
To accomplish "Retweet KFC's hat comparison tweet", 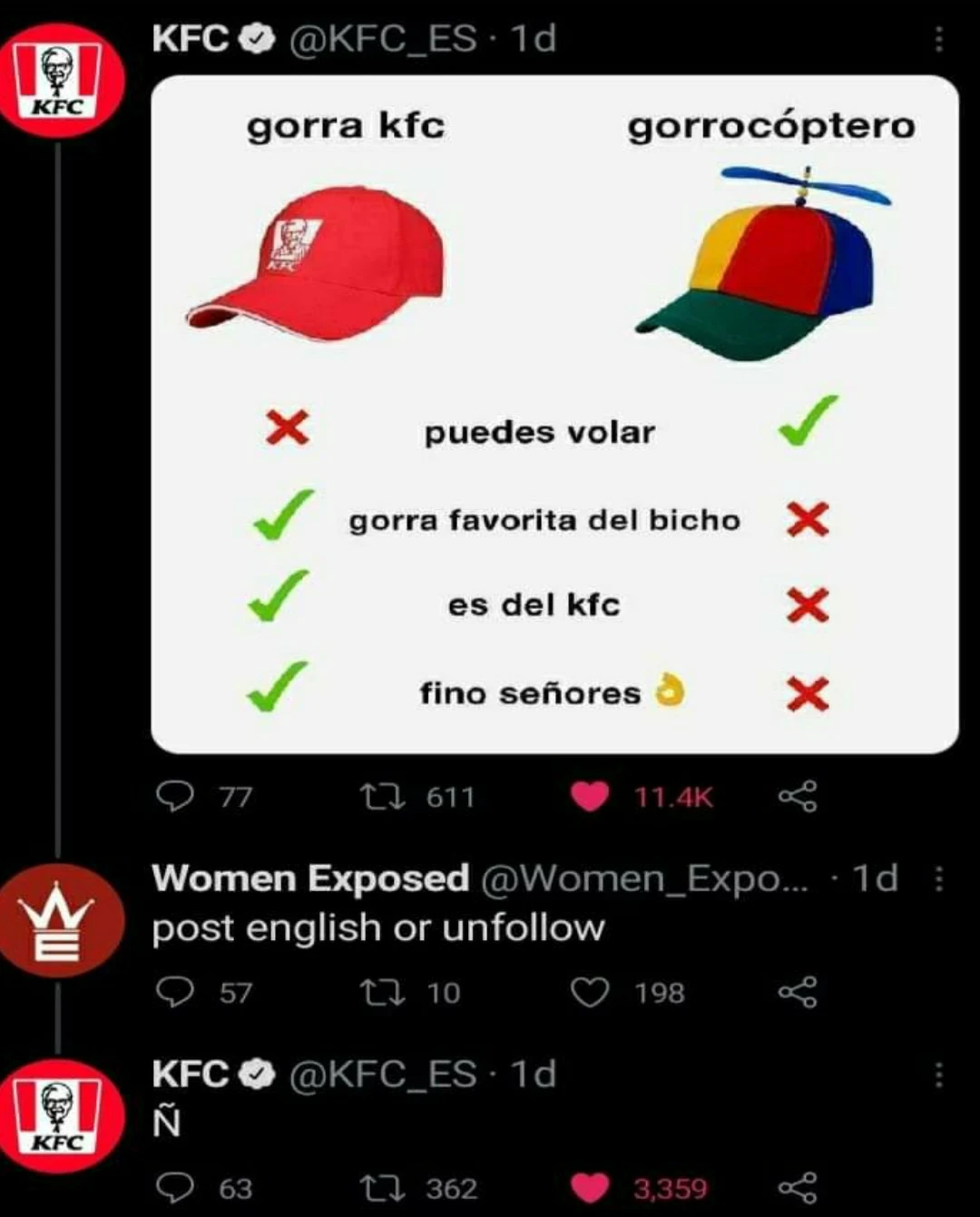I will (x=374, y=797).
